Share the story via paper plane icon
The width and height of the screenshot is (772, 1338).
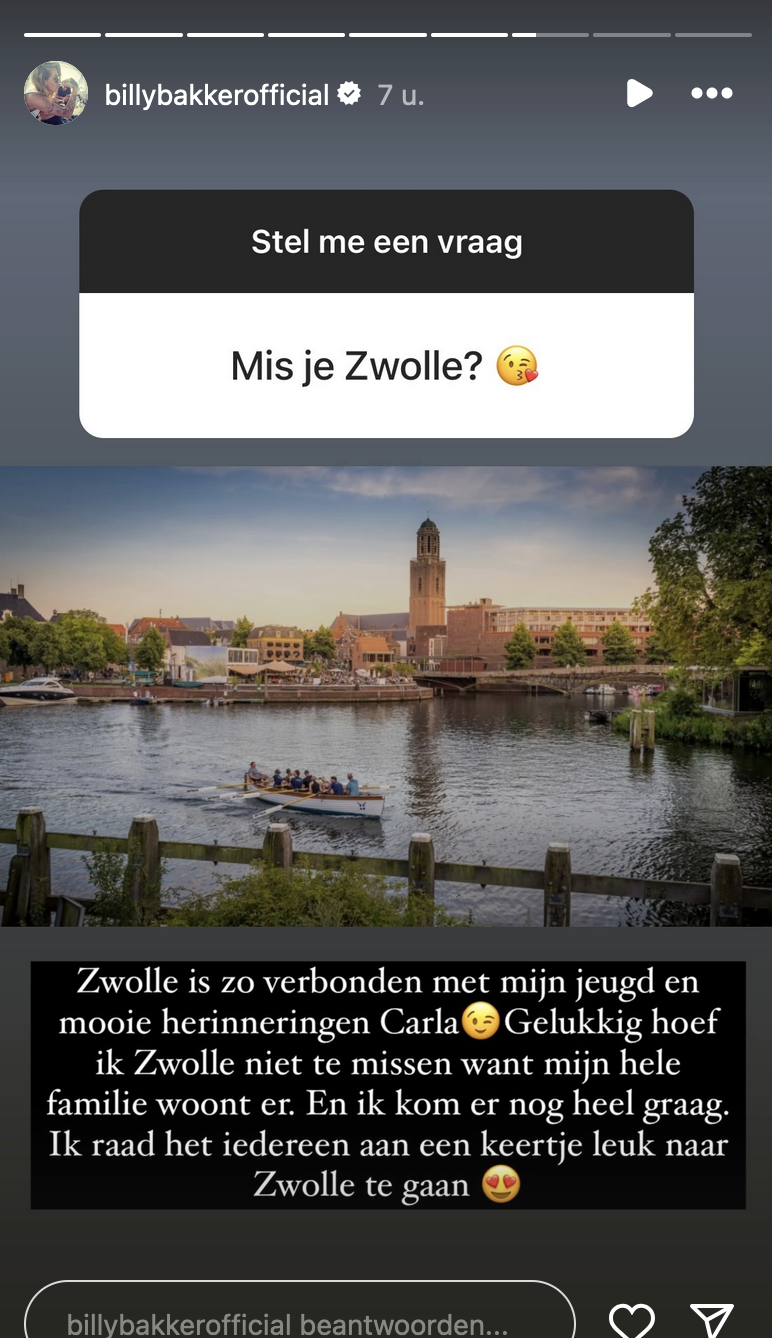point(712,1321)
